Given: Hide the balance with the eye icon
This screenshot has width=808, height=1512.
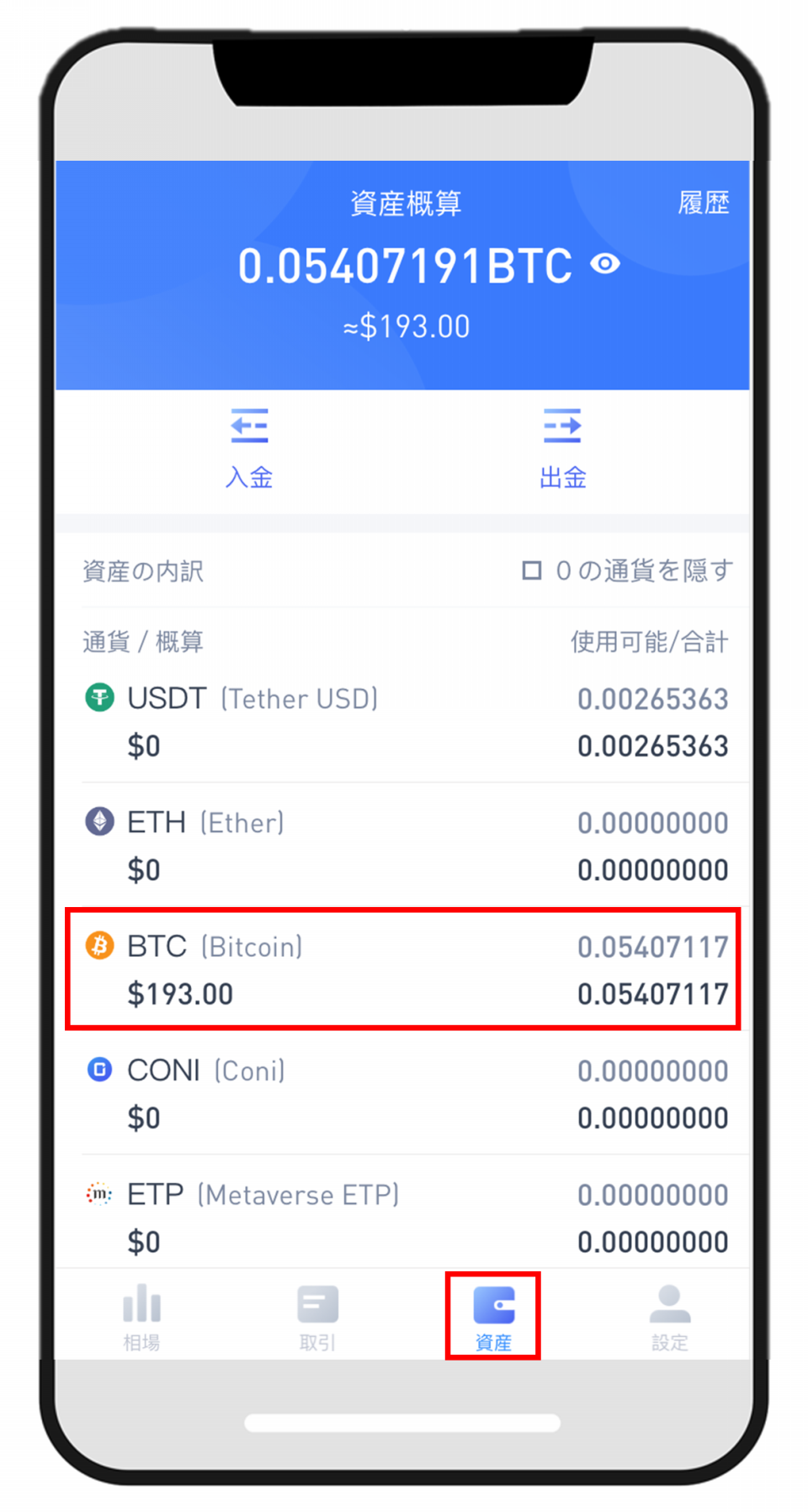Looking at the screenshot, I should point(605,264).
